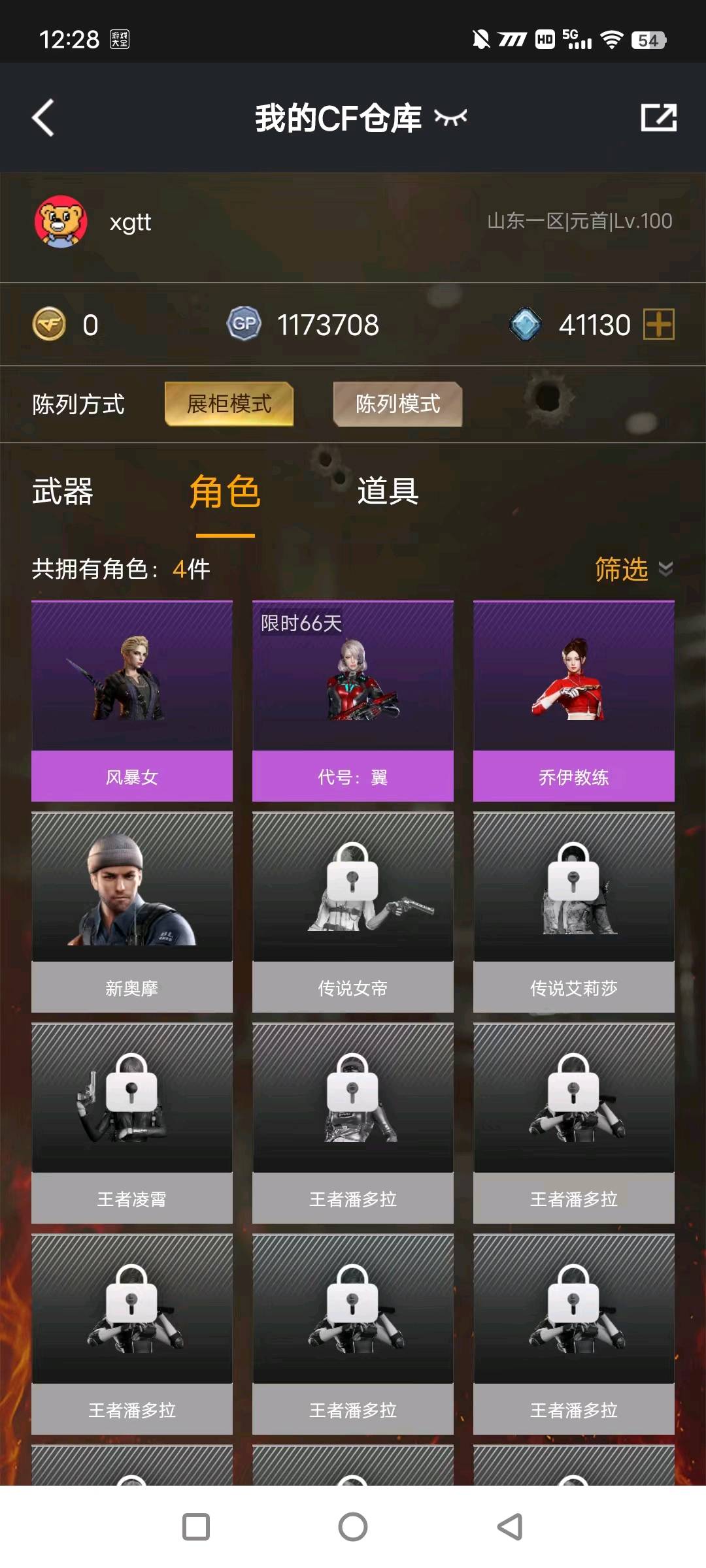
Task: Open the locked 王者凌霄 card
Action: 132,1123
